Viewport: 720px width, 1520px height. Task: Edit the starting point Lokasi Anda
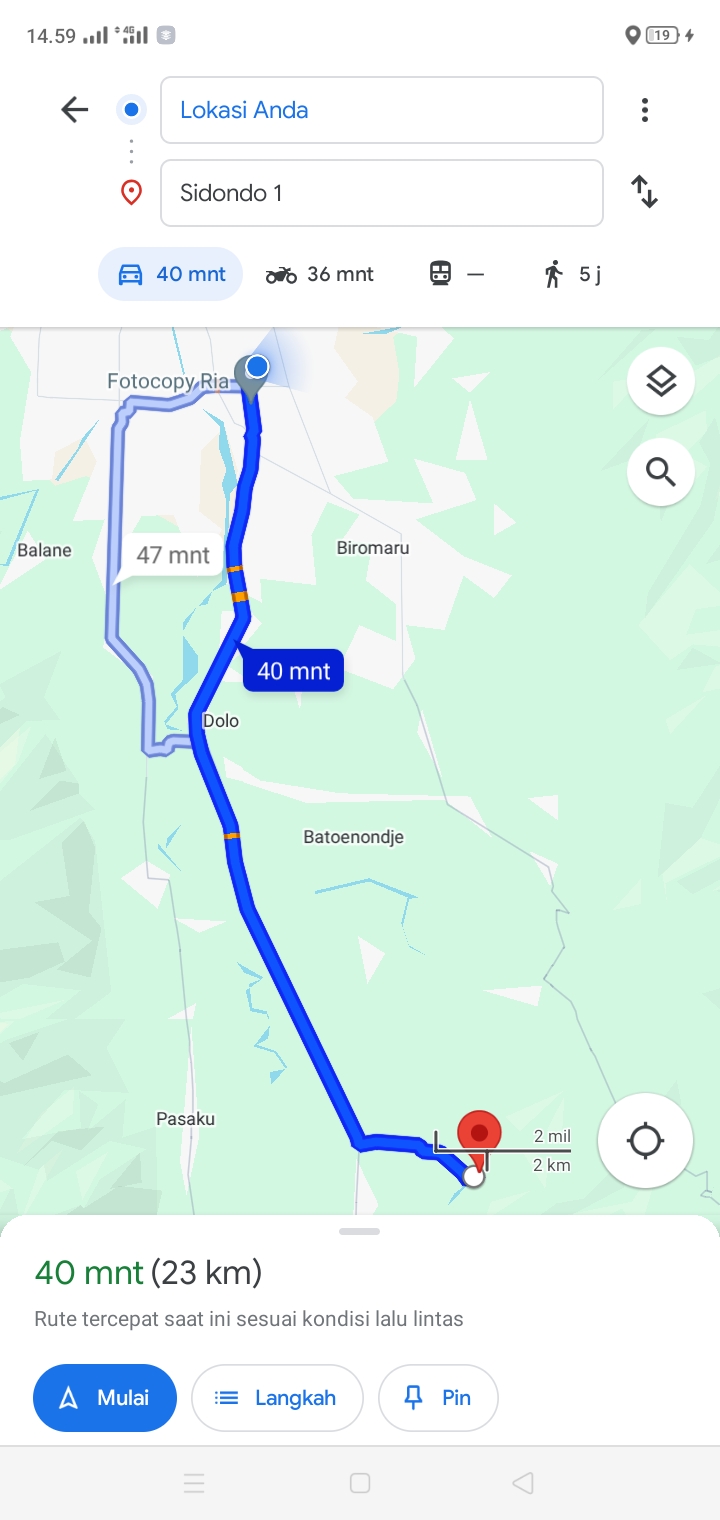coord(381,110)
